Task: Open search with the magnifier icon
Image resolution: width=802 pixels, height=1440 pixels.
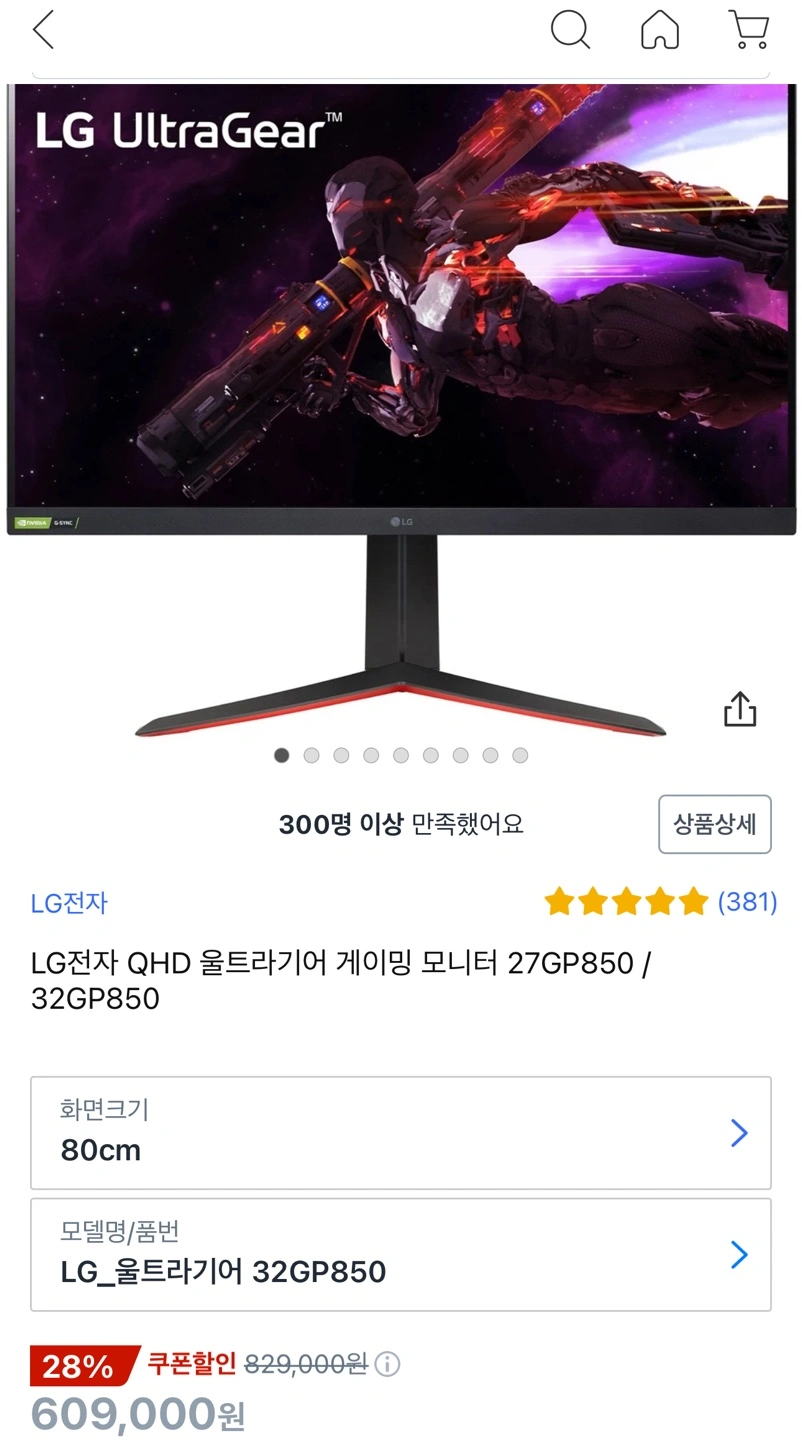Action: (570, 30)
